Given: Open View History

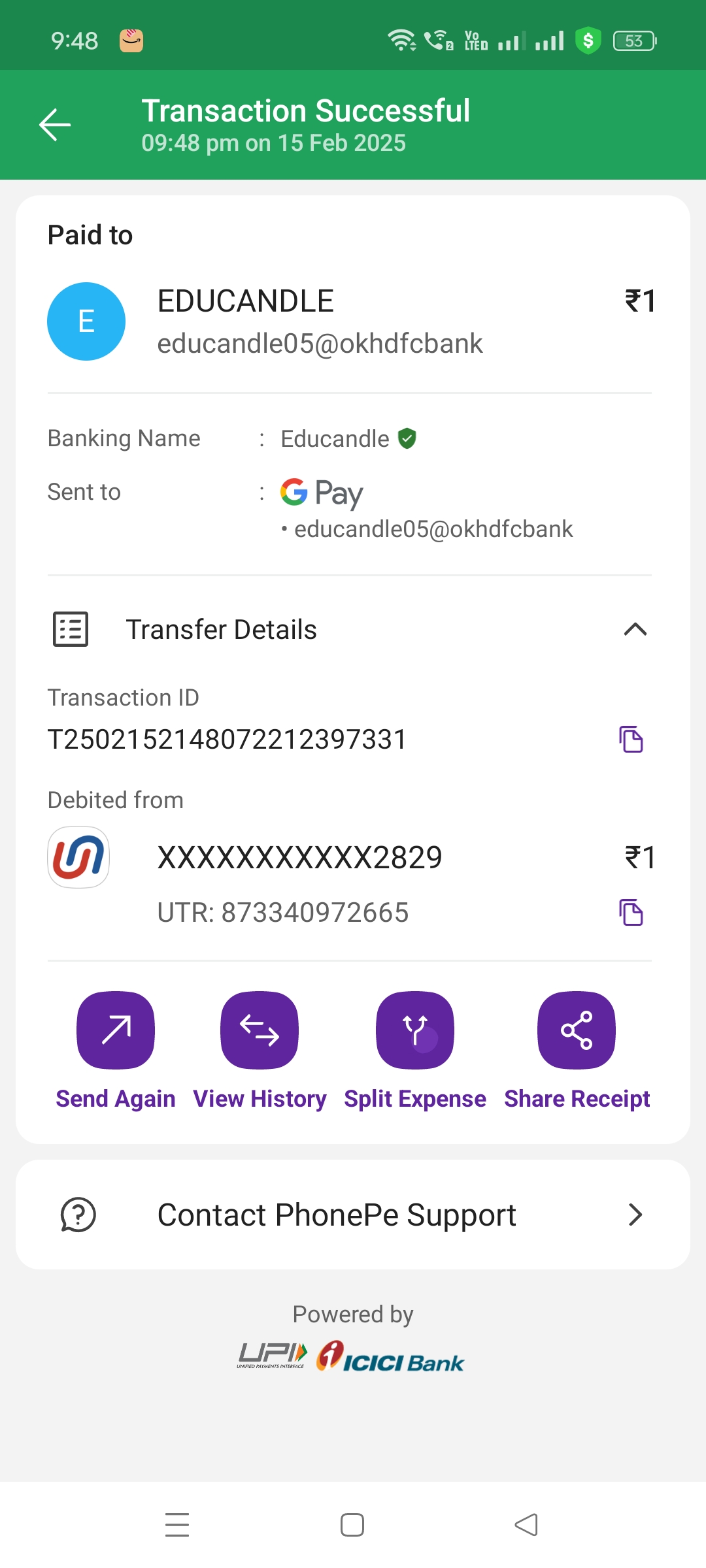Looking at the screenshot, I should click(x=260, y=1030).
